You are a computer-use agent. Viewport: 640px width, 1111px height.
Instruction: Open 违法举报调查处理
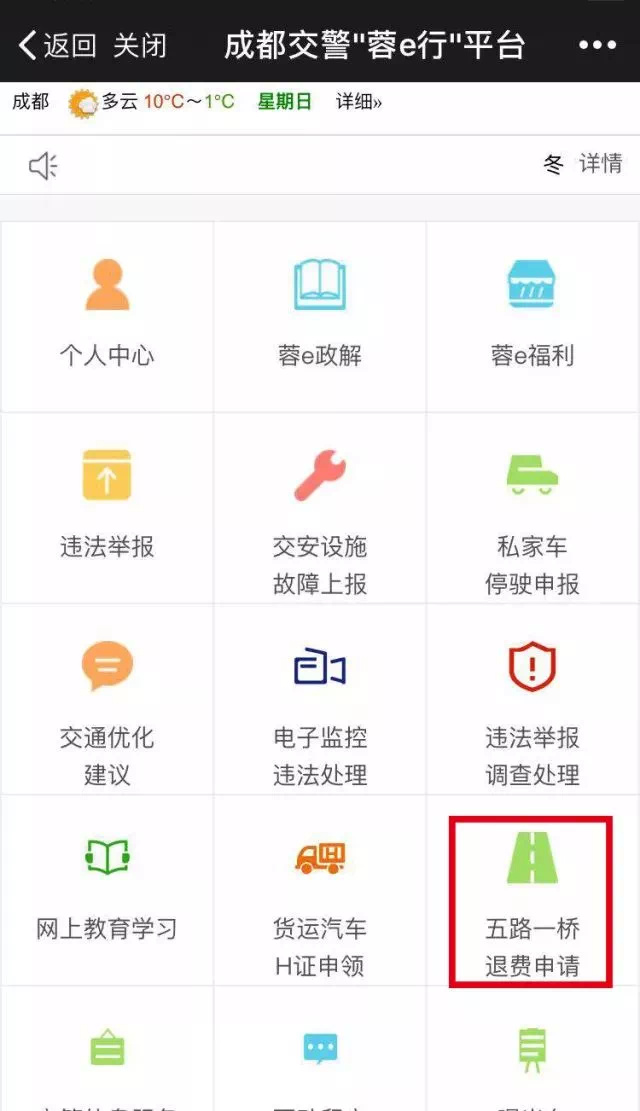pos(533,699)
